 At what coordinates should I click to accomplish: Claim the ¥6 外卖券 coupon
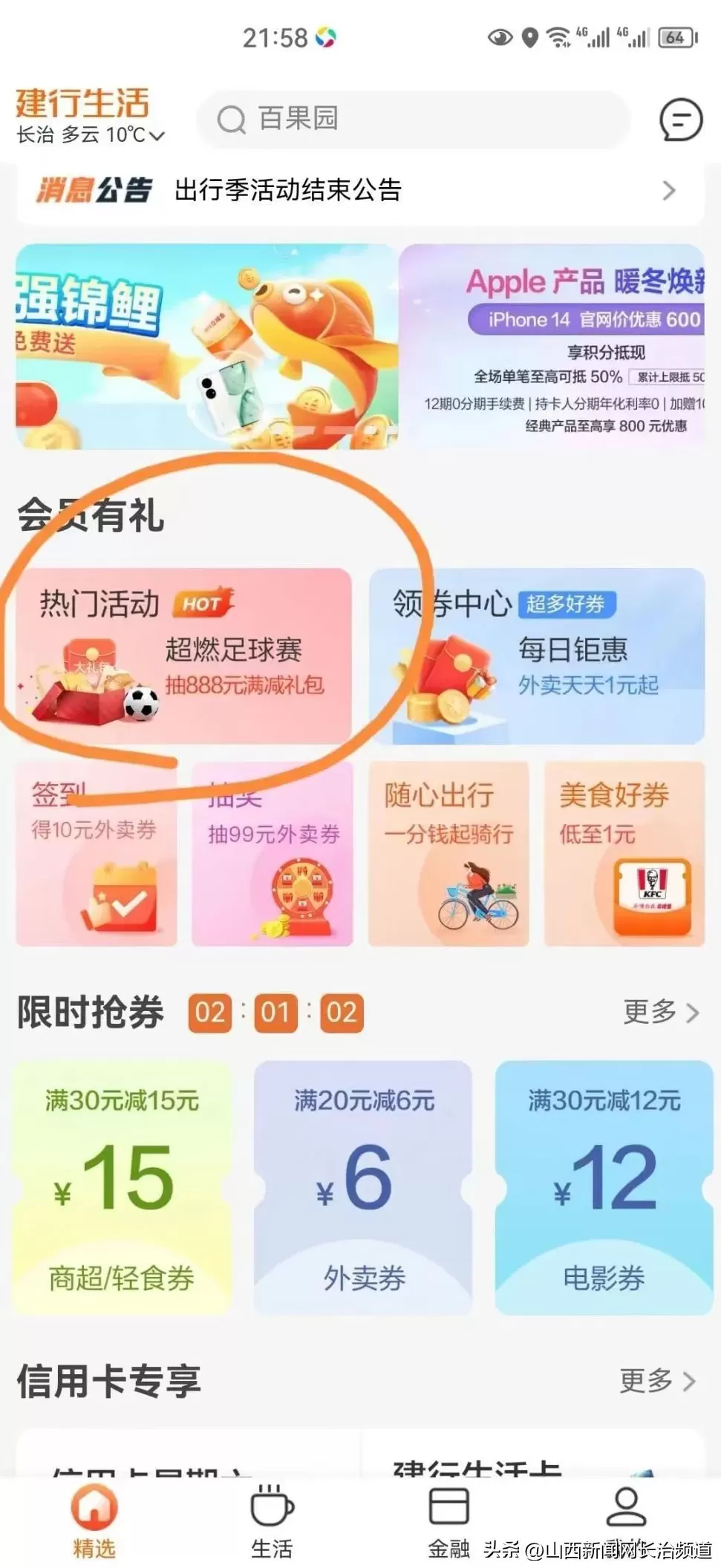point(363,1187)
